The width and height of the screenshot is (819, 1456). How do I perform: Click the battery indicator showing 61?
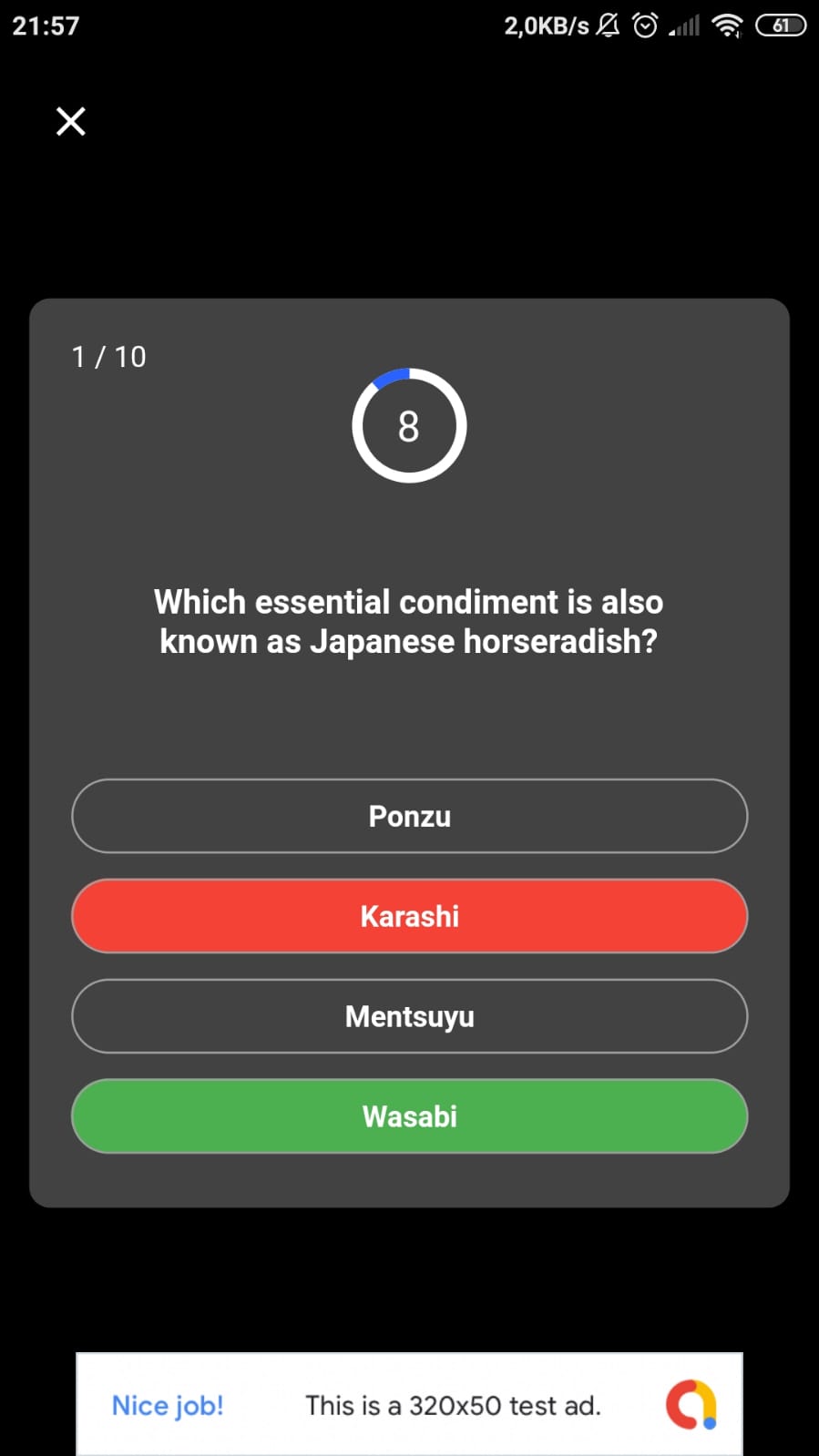(x=781, y=25)
